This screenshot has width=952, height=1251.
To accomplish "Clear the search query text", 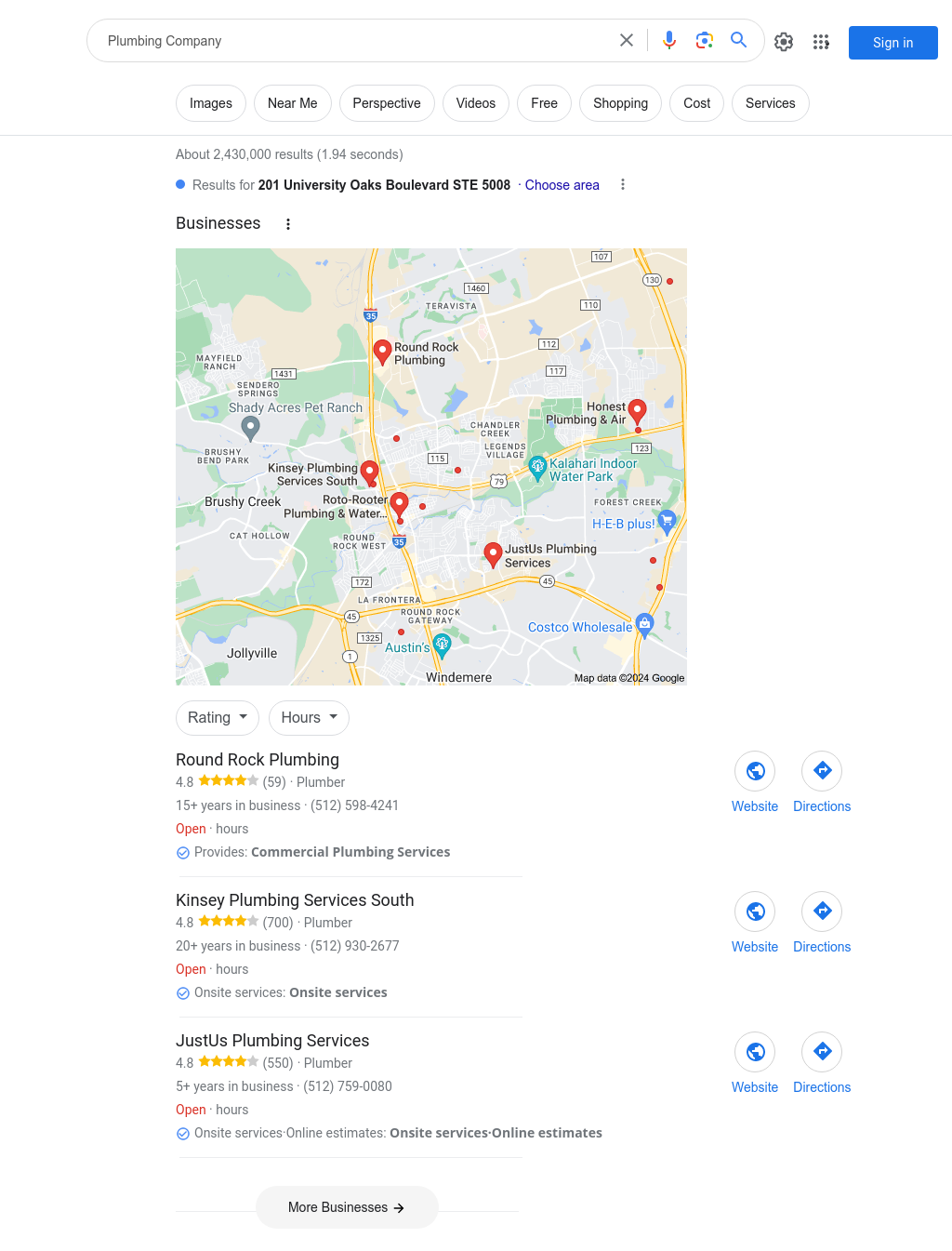I will pos(627,41).
